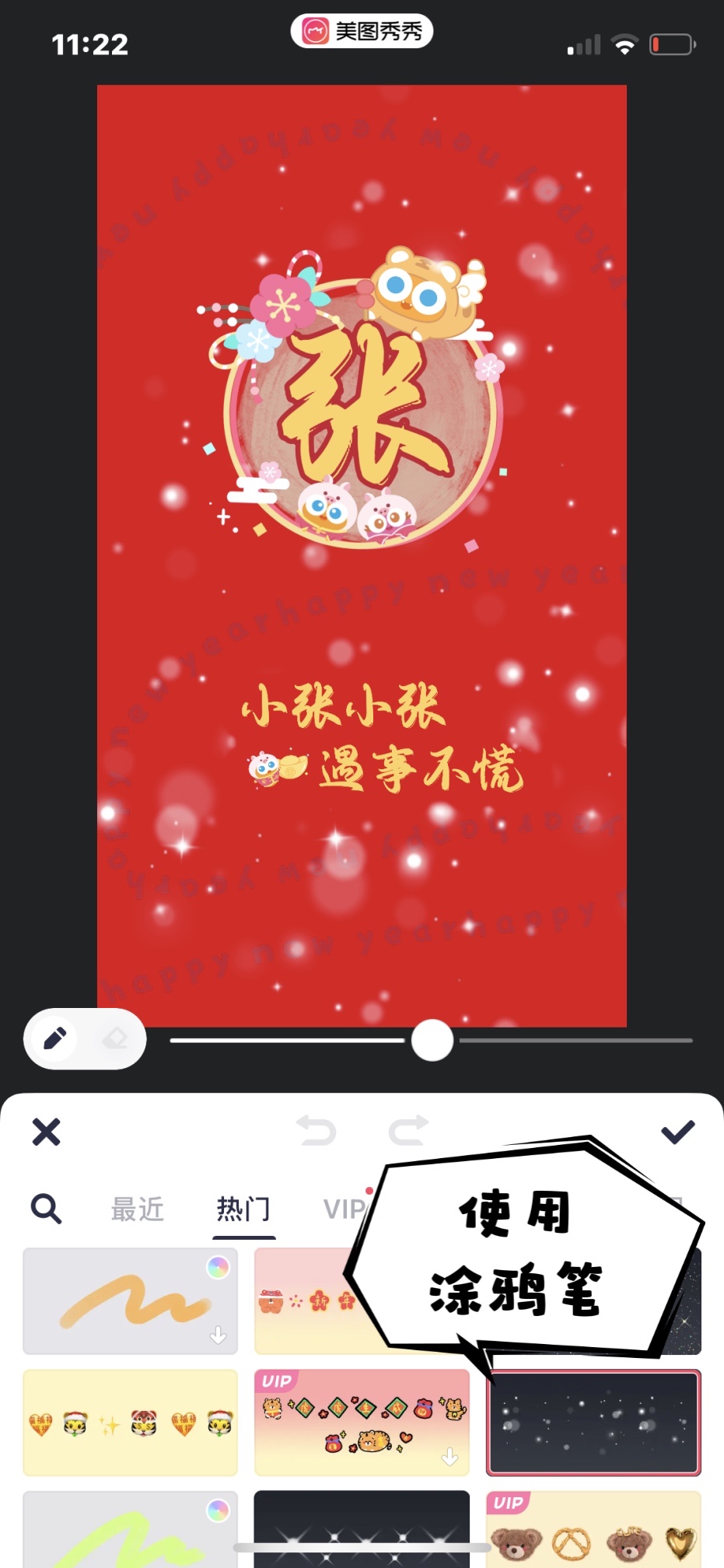Switch to the VIP tab

[342, 1209]
